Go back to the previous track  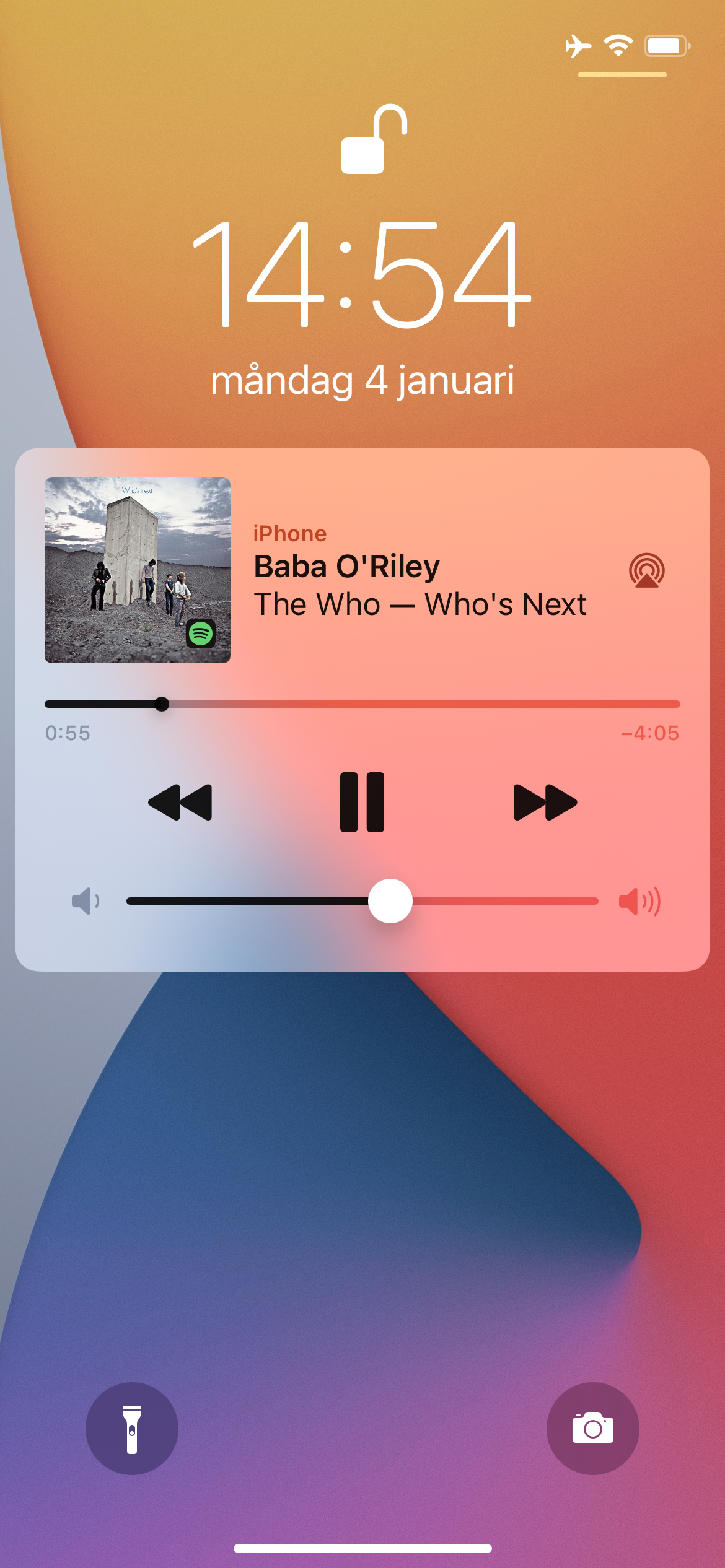click(x=180, y=803)
